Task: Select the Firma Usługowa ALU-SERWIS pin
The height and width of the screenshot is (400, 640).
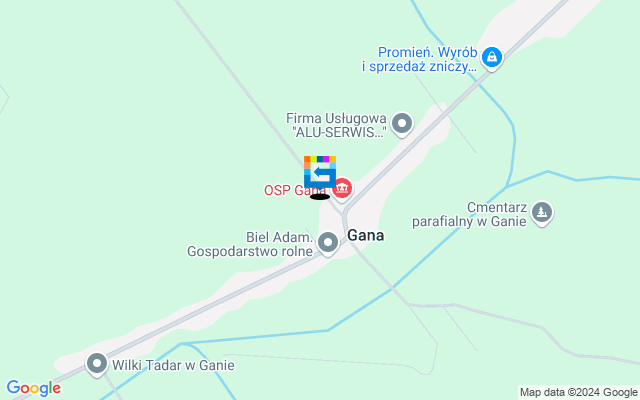Action: (x=402, y=124)
